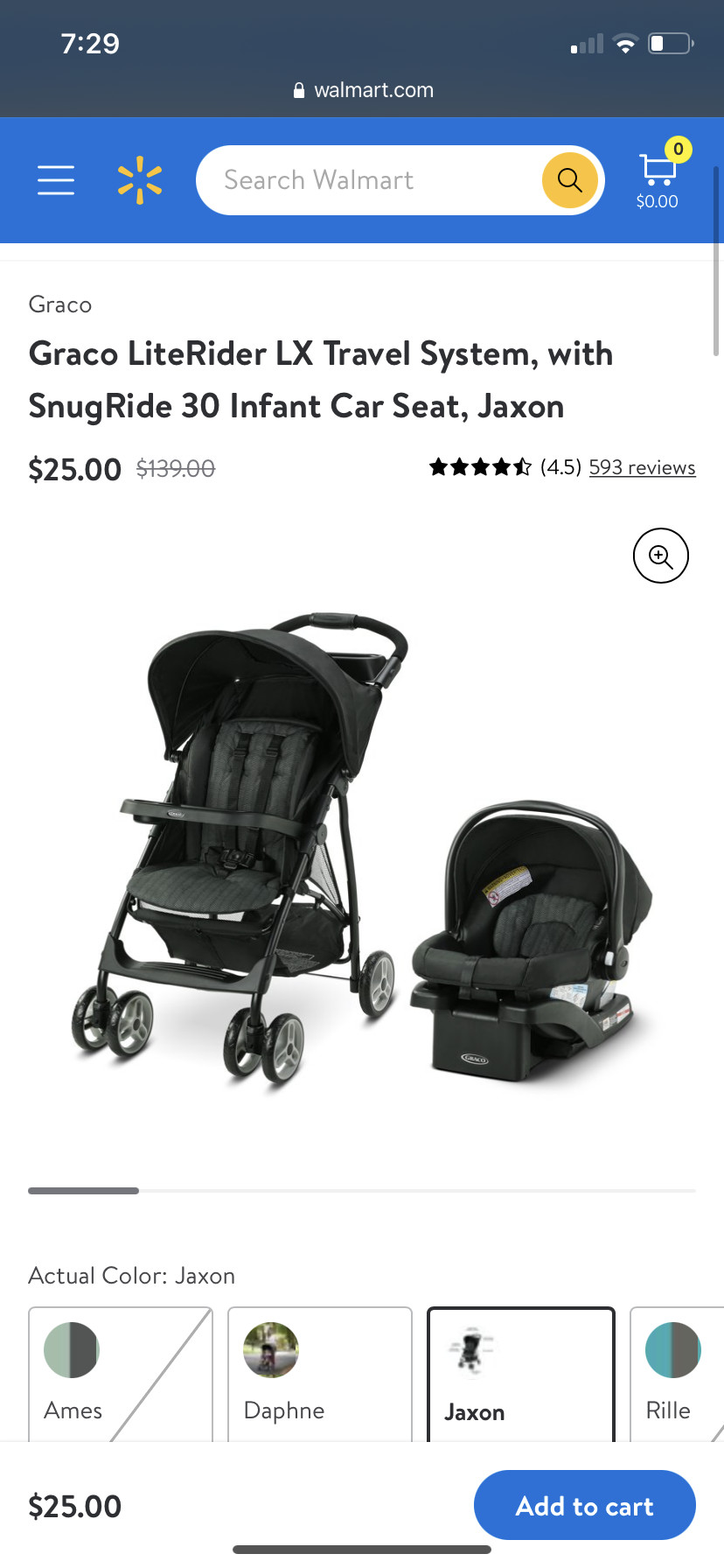Add to cart
Viewport: 724px width, 1568px height.
pos(585,1505)
